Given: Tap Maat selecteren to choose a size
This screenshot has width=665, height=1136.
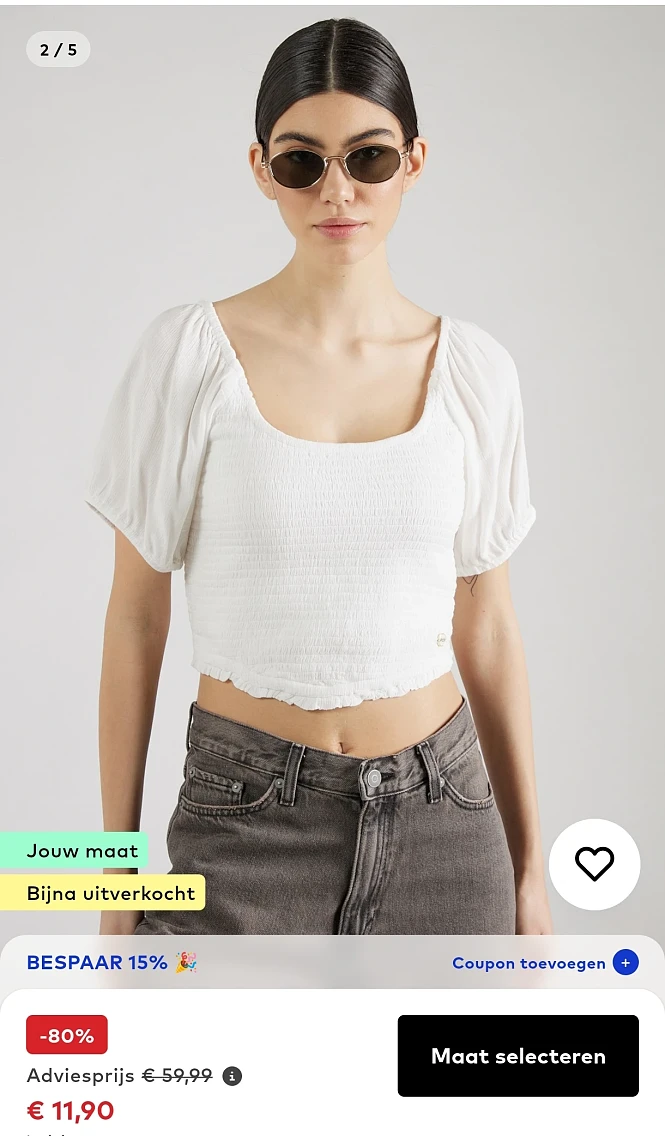Looking at the screenshot, I should (518, 1056).
